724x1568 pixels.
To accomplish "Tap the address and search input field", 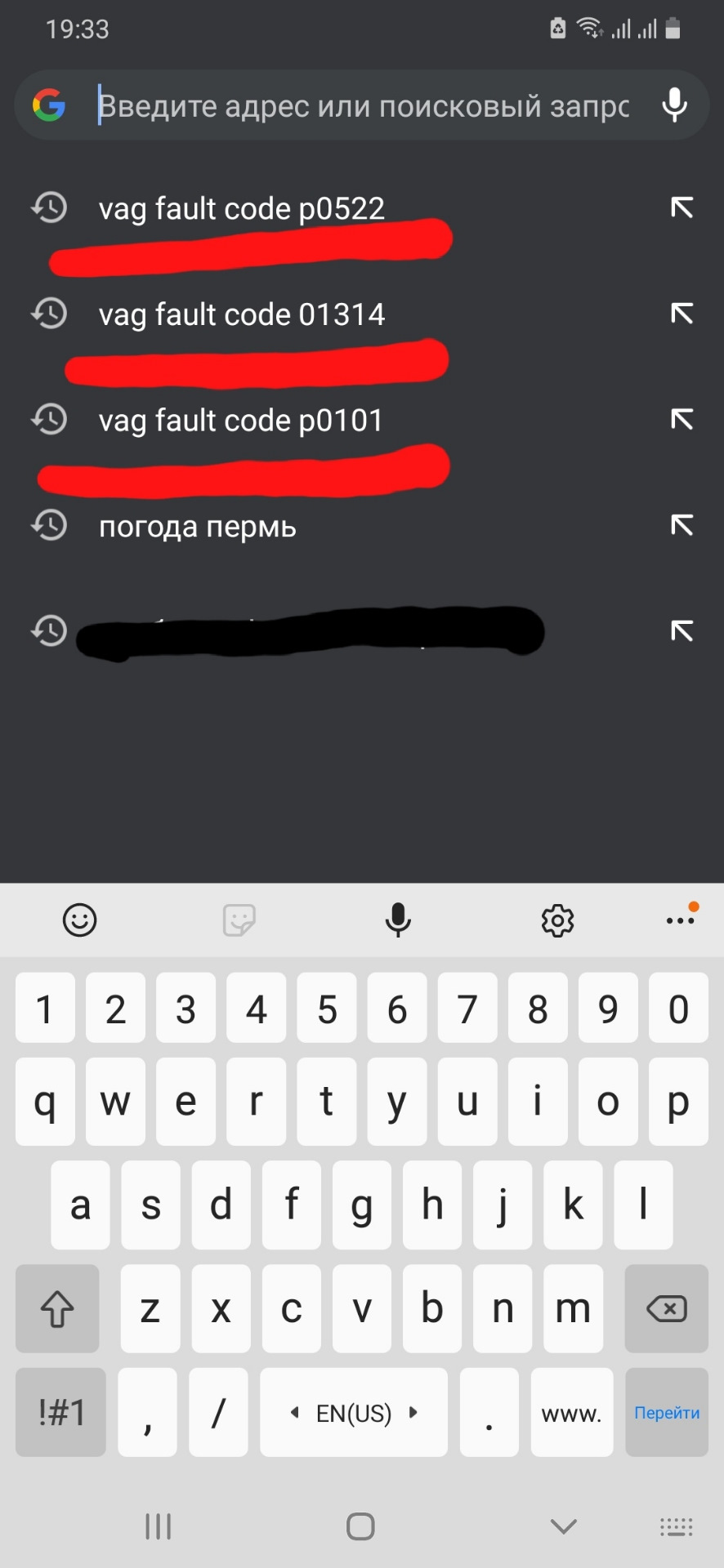I will click(364, 106).
